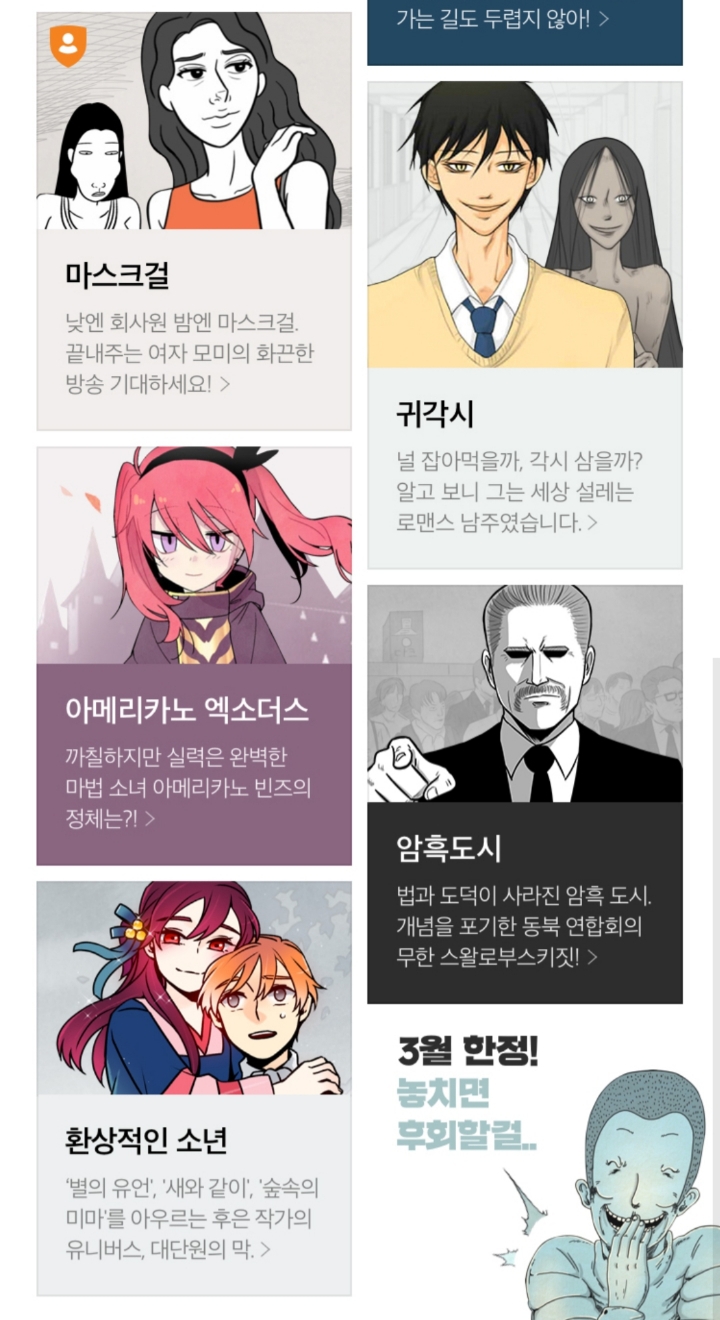
Task: Open the card ending 가는 길도 두렵지 않아
Action: pyautogui.click(x=525, y=32)
